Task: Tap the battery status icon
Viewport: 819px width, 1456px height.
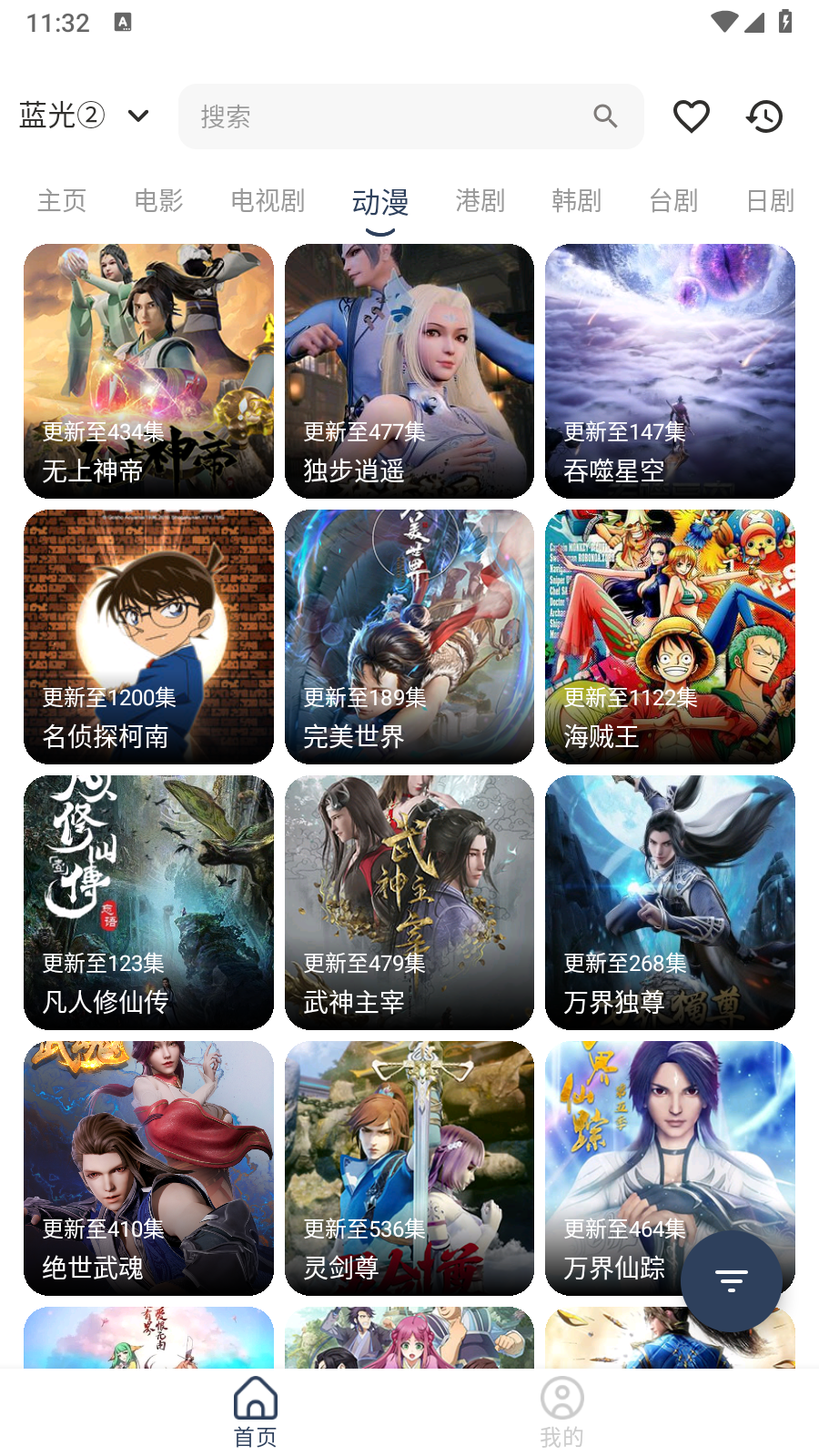Action: tap(786, 22)
